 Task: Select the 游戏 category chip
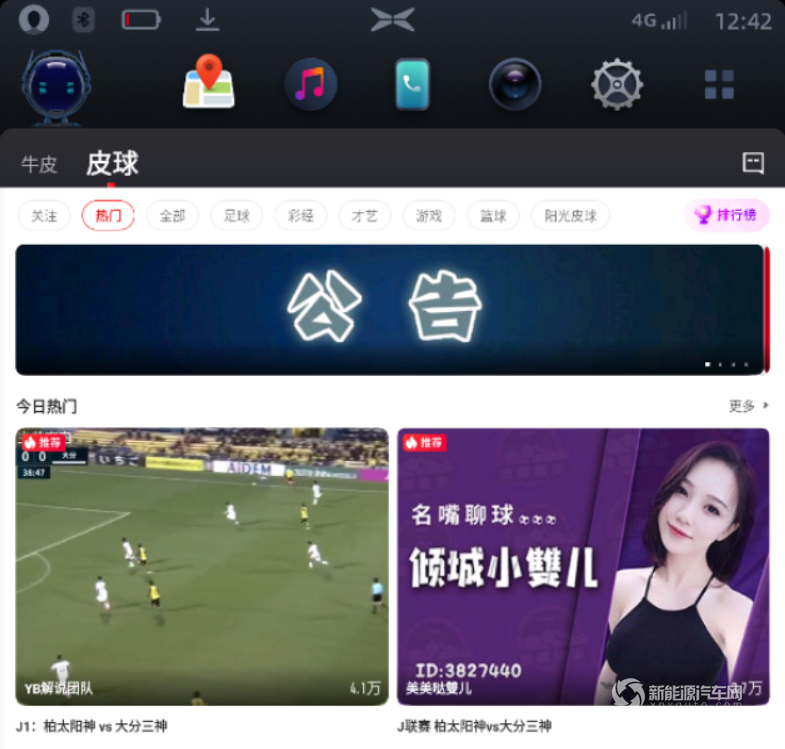point(428,215)
